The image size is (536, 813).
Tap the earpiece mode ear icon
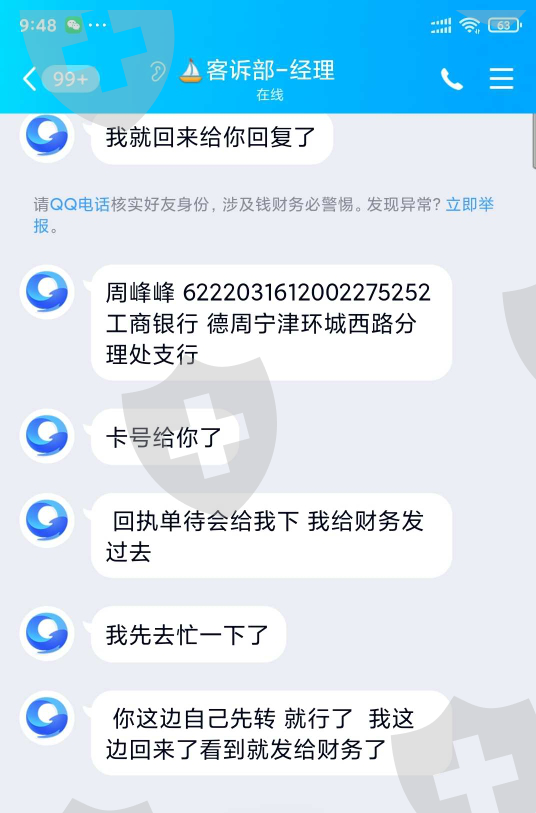pos(158,72)
